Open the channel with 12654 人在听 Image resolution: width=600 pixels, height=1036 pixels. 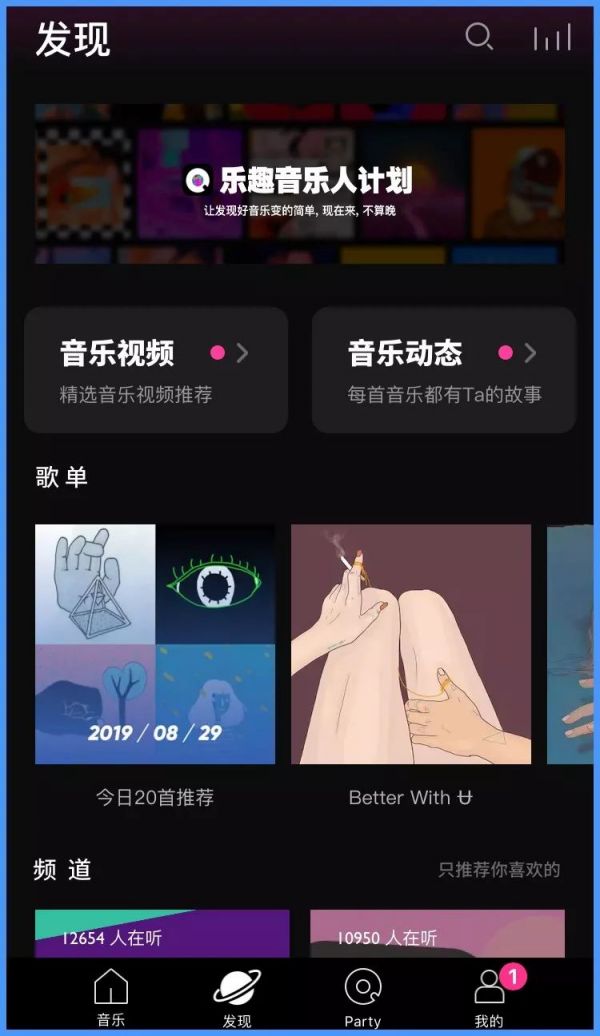coord(162,933)
